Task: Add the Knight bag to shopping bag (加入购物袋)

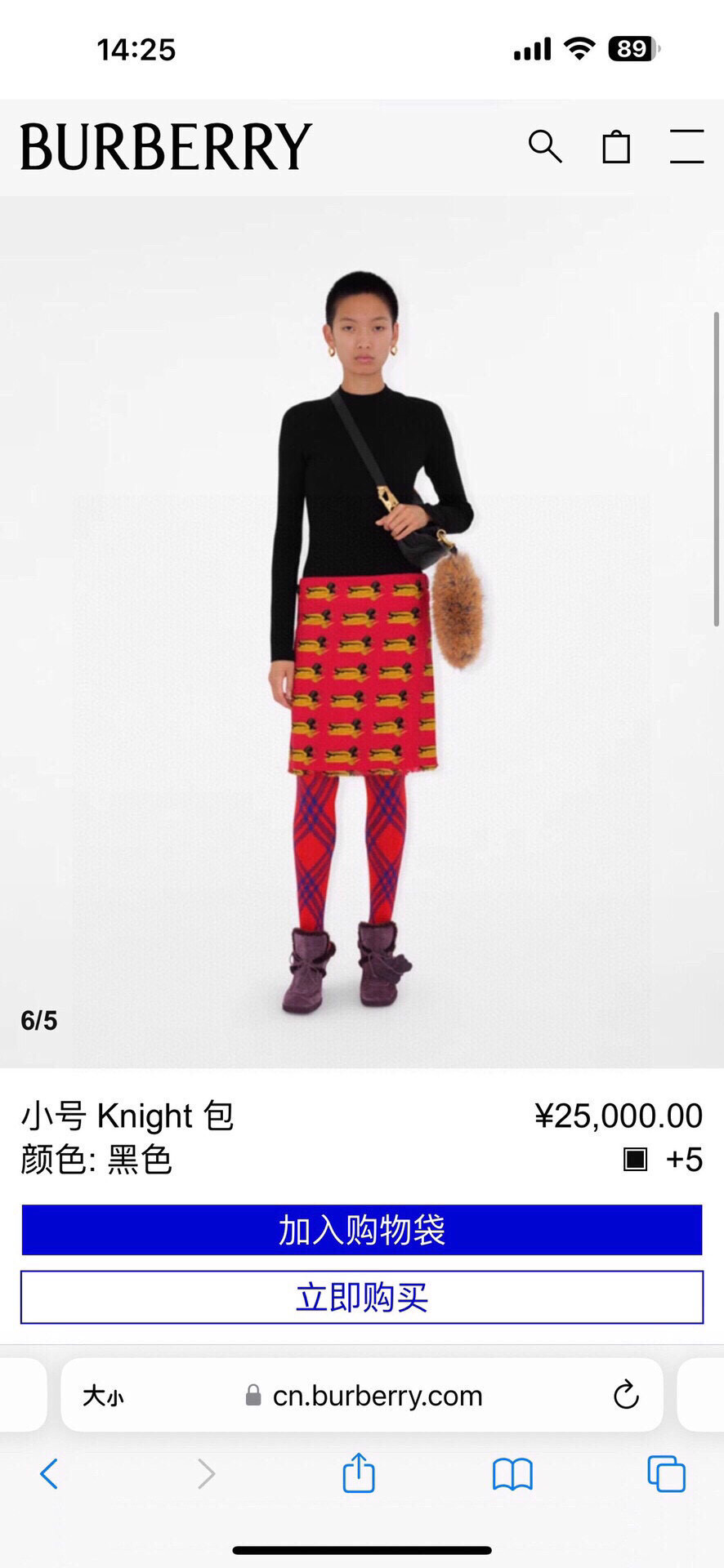Action: [361, 1230]
